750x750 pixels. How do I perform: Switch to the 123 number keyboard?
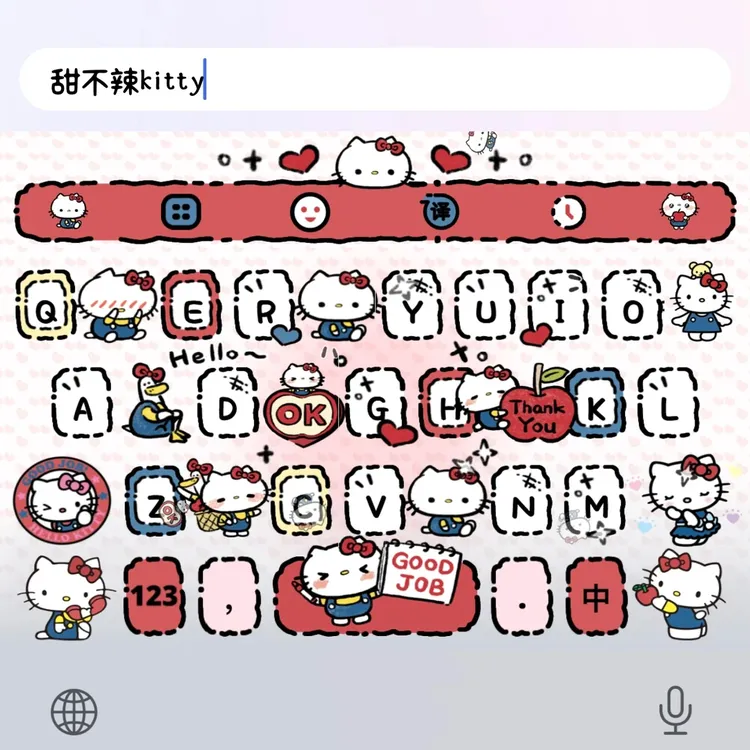coord(154,596)
